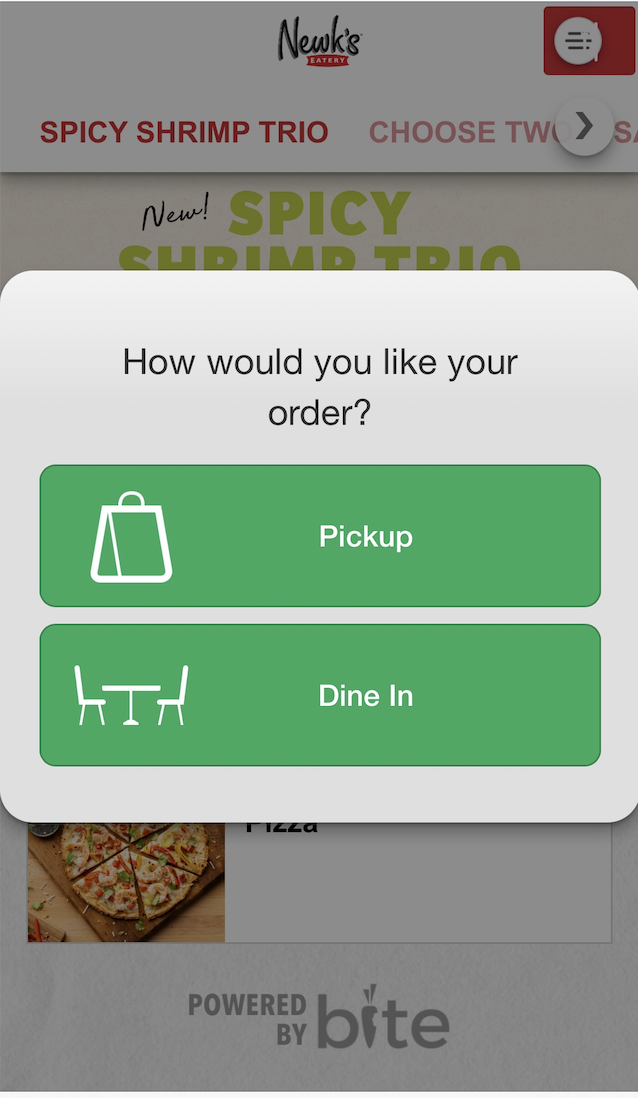Switch to the Spicy Shrimp Trio tab
This screenshot has width=638, height=1098.
(184, 132)
